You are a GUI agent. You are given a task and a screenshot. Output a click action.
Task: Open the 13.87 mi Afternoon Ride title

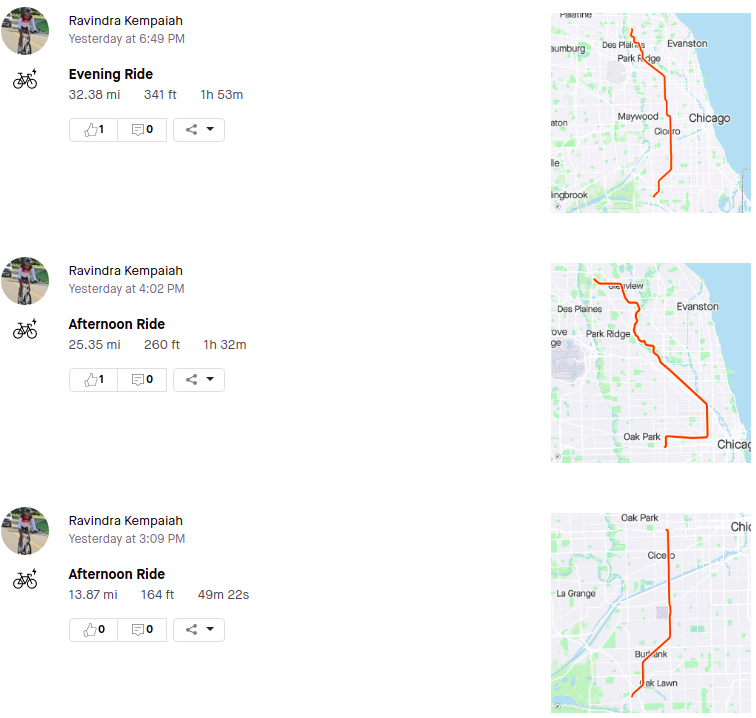point(116,574)
